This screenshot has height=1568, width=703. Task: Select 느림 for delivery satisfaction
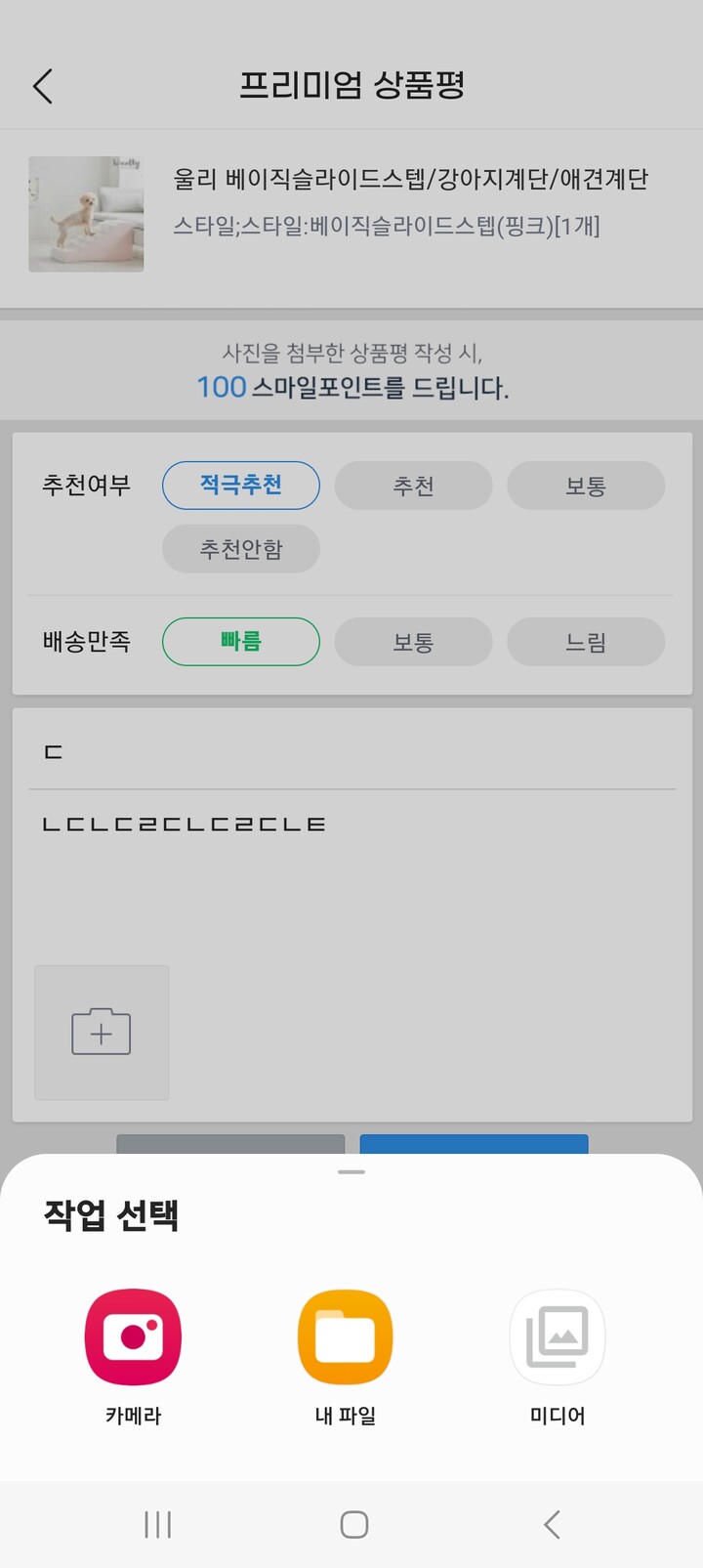[586, 642]
